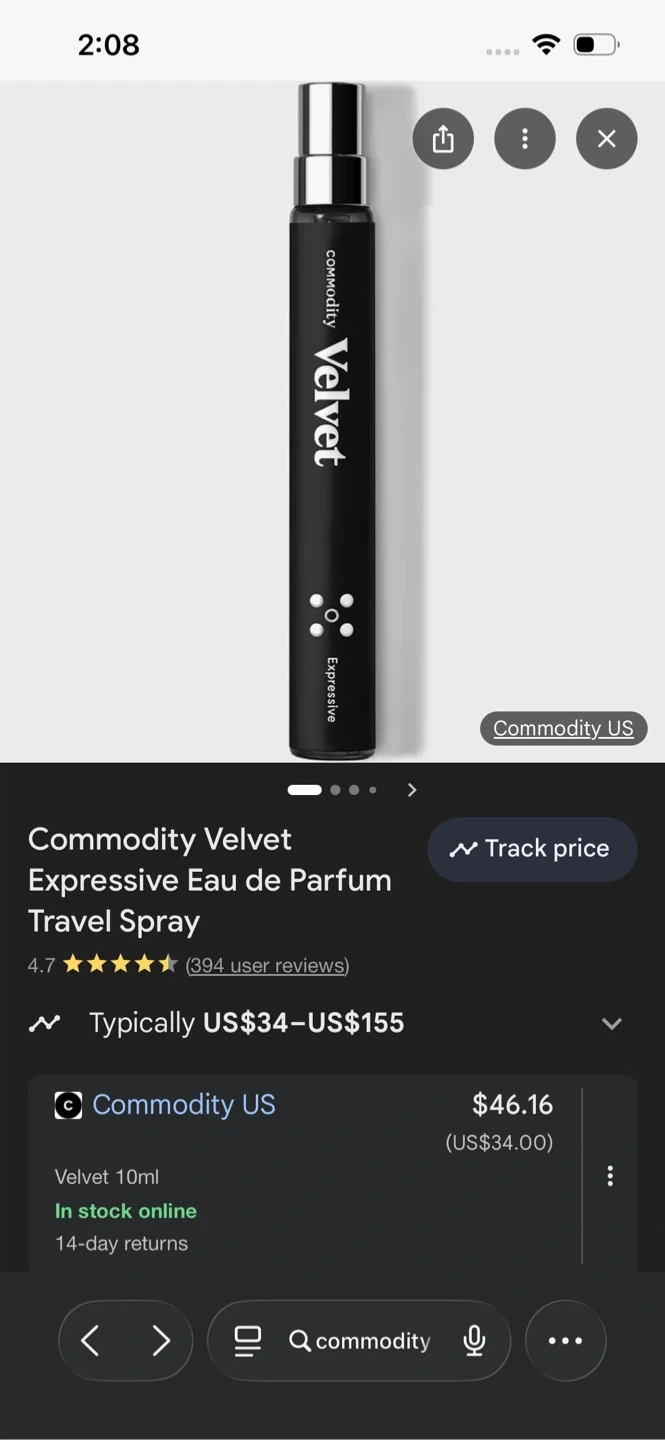Open the overflow menu beside the share icon

pos(525,139)
